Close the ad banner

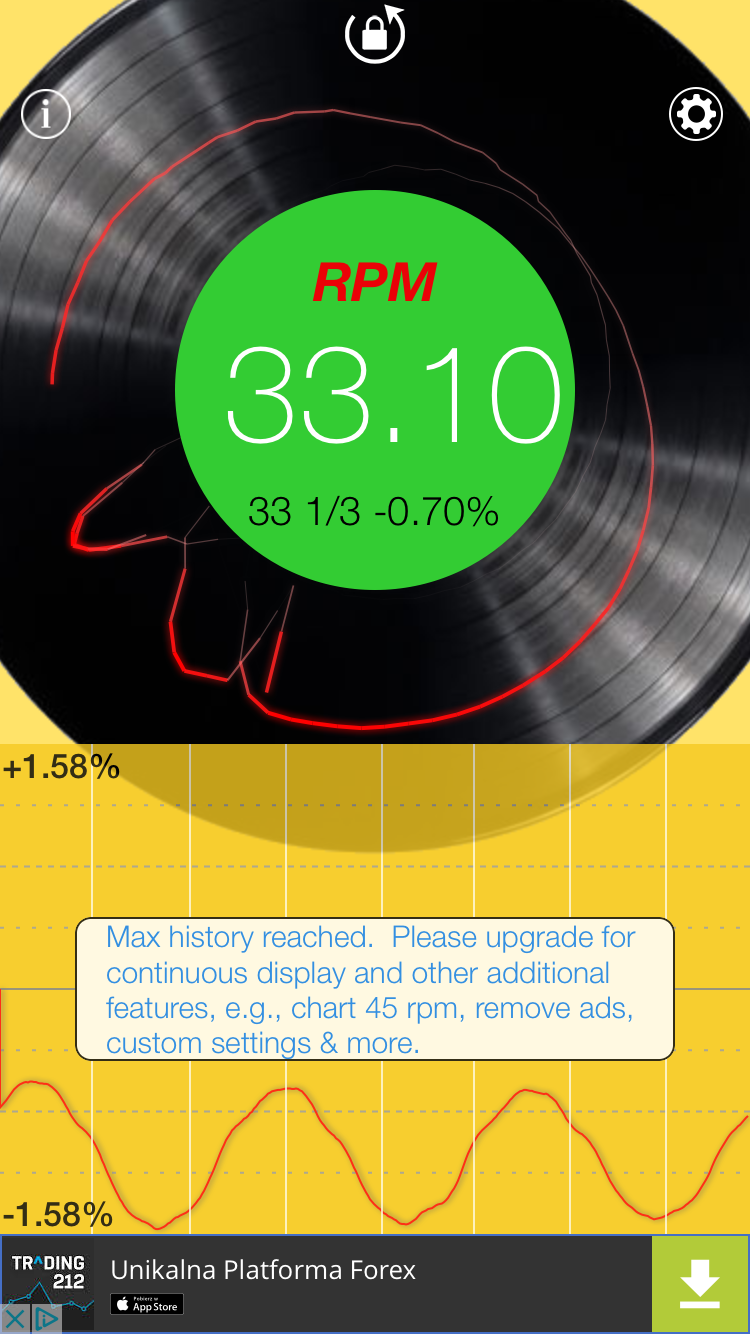(15, 1318)
